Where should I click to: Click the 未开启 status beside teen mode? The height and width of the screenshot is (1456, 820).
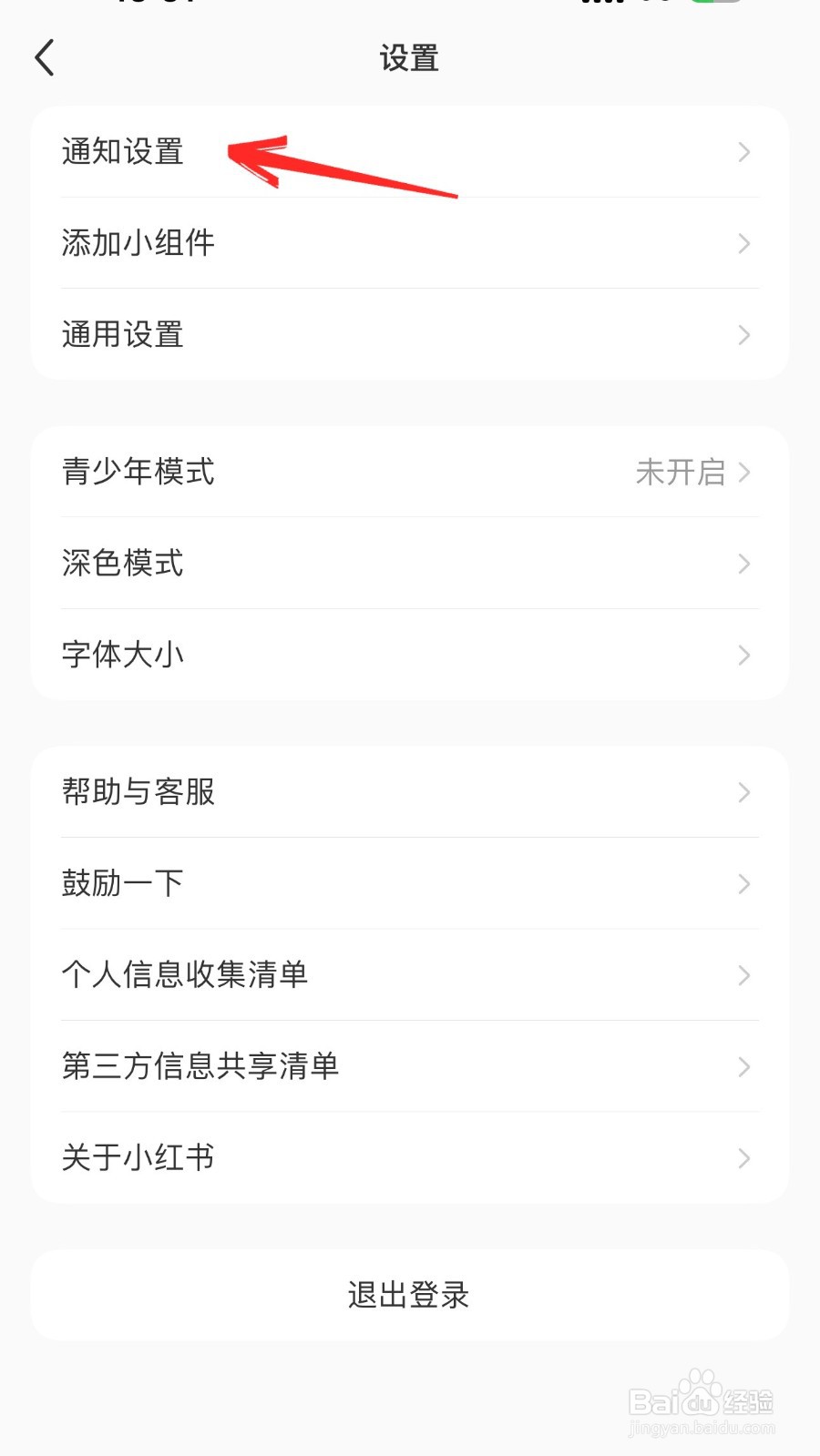tap(680, 473)
